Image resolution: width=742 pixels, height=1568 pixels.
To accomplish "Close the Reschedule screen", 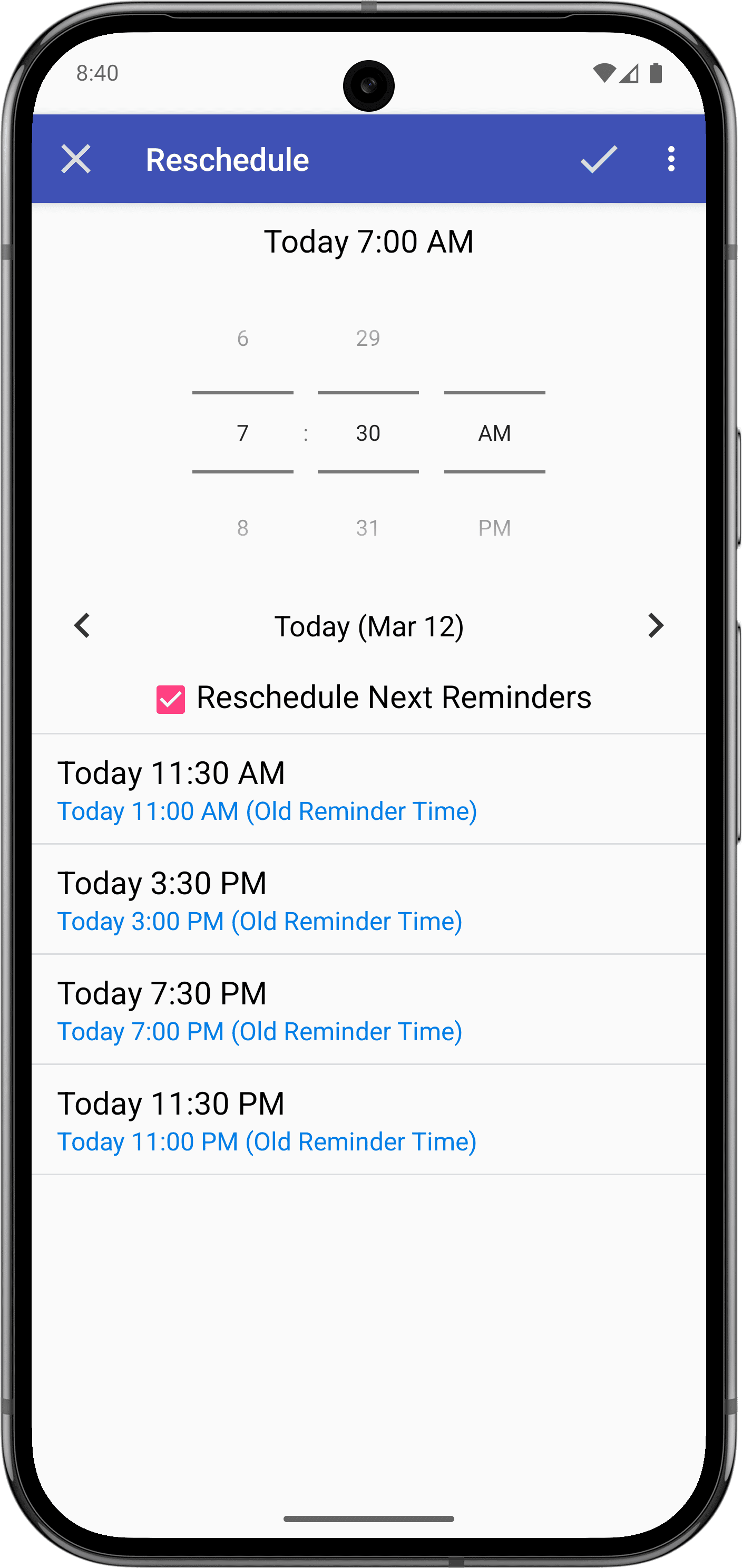I will [76, 159].
